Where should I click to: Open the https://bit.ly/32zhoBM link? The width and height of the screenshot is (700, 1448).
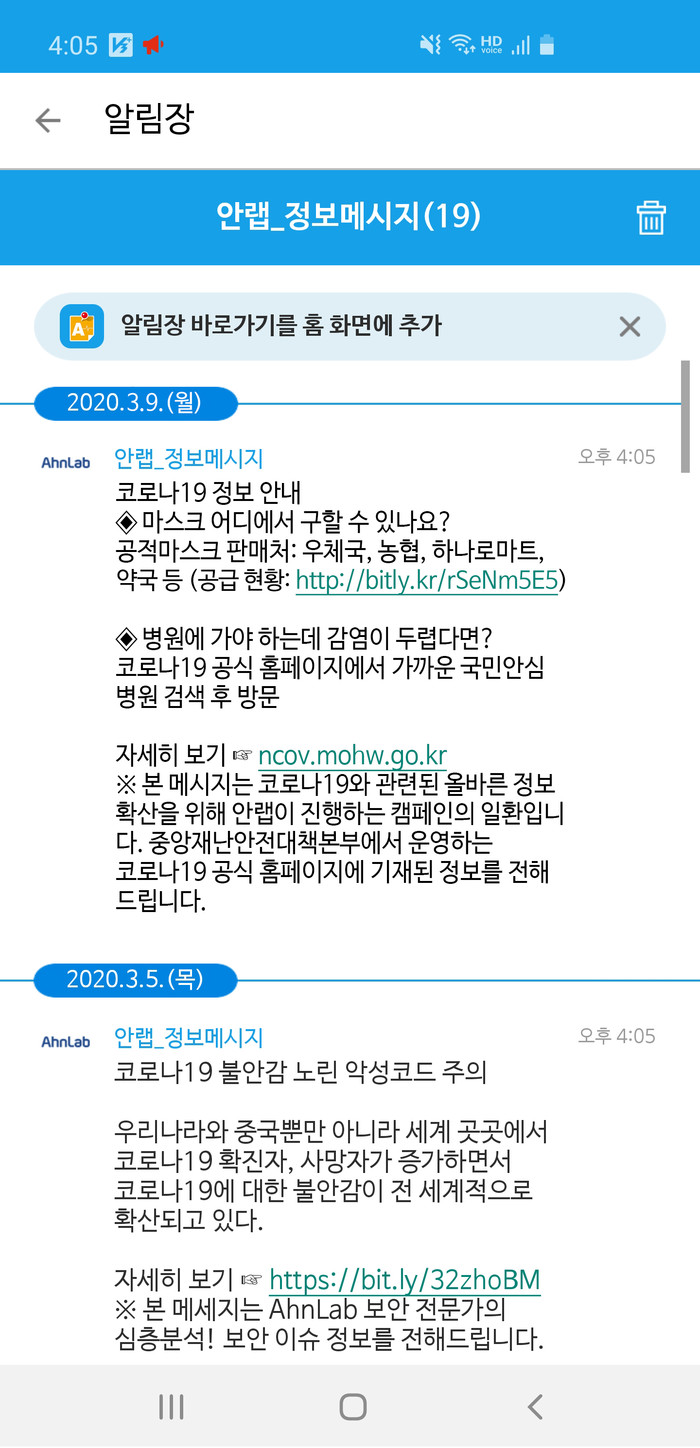404,1279
